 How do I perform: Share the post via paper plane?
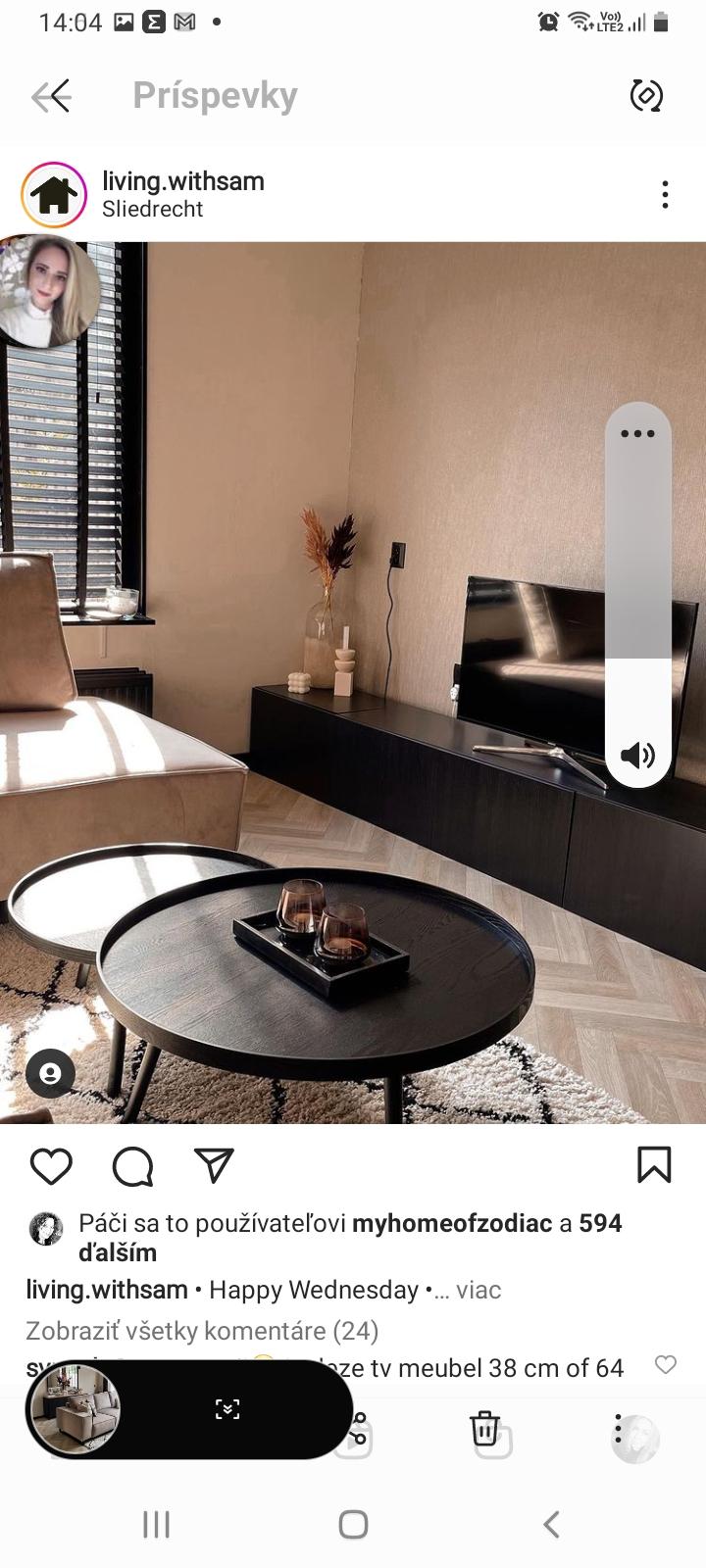pyautogui.click(x=214, y=1165)
